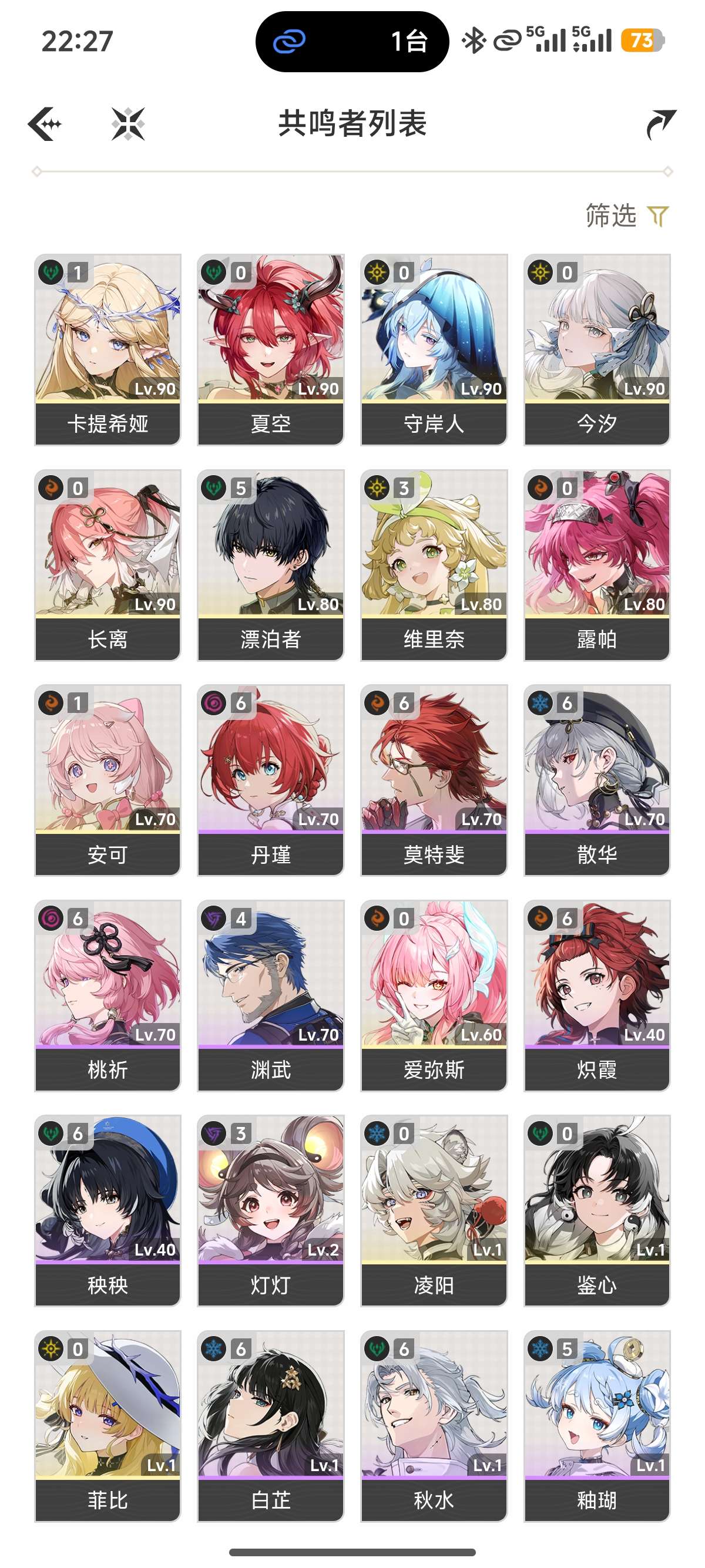Tap the cross-star icon beside back

click(x=129, y=124)
